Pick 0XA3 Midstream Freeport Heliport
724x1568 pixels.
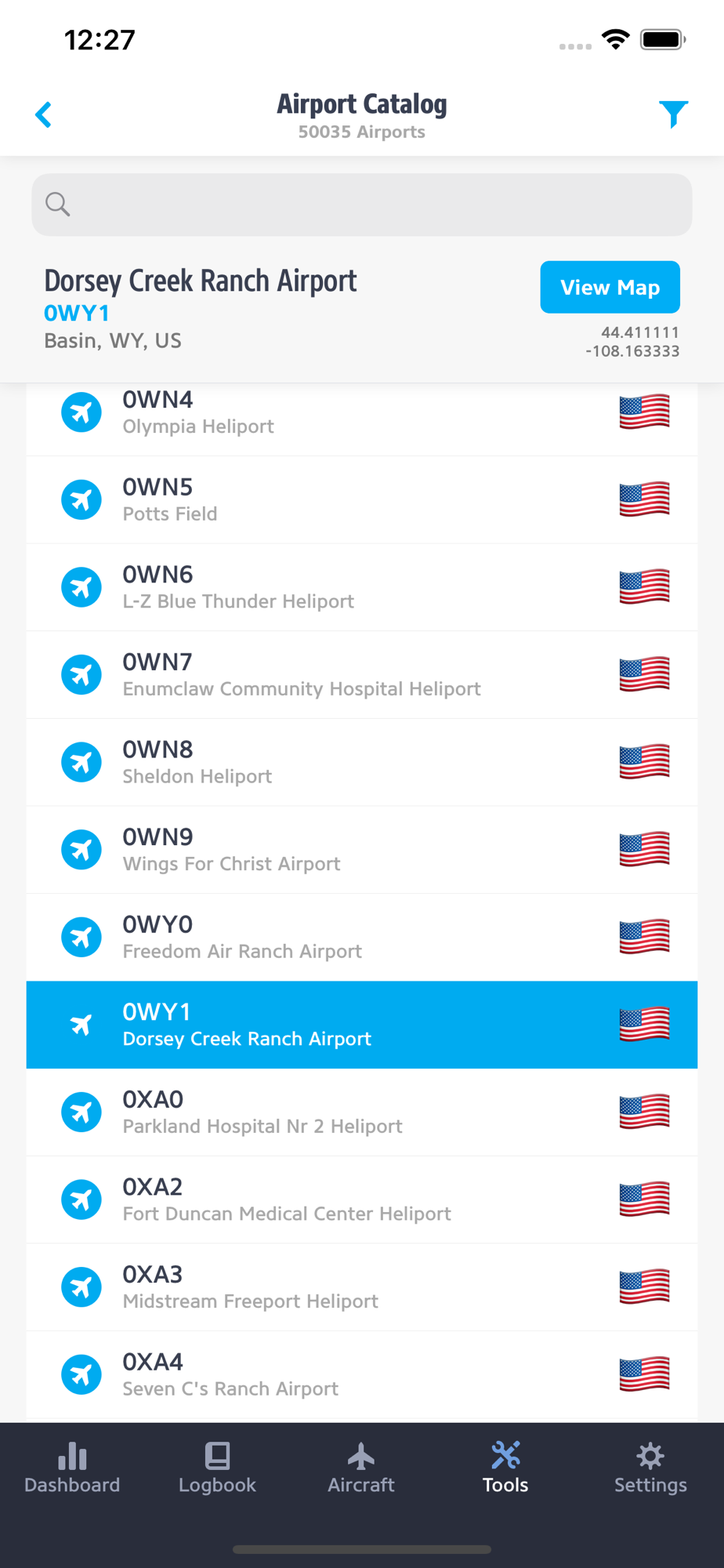362,1287
